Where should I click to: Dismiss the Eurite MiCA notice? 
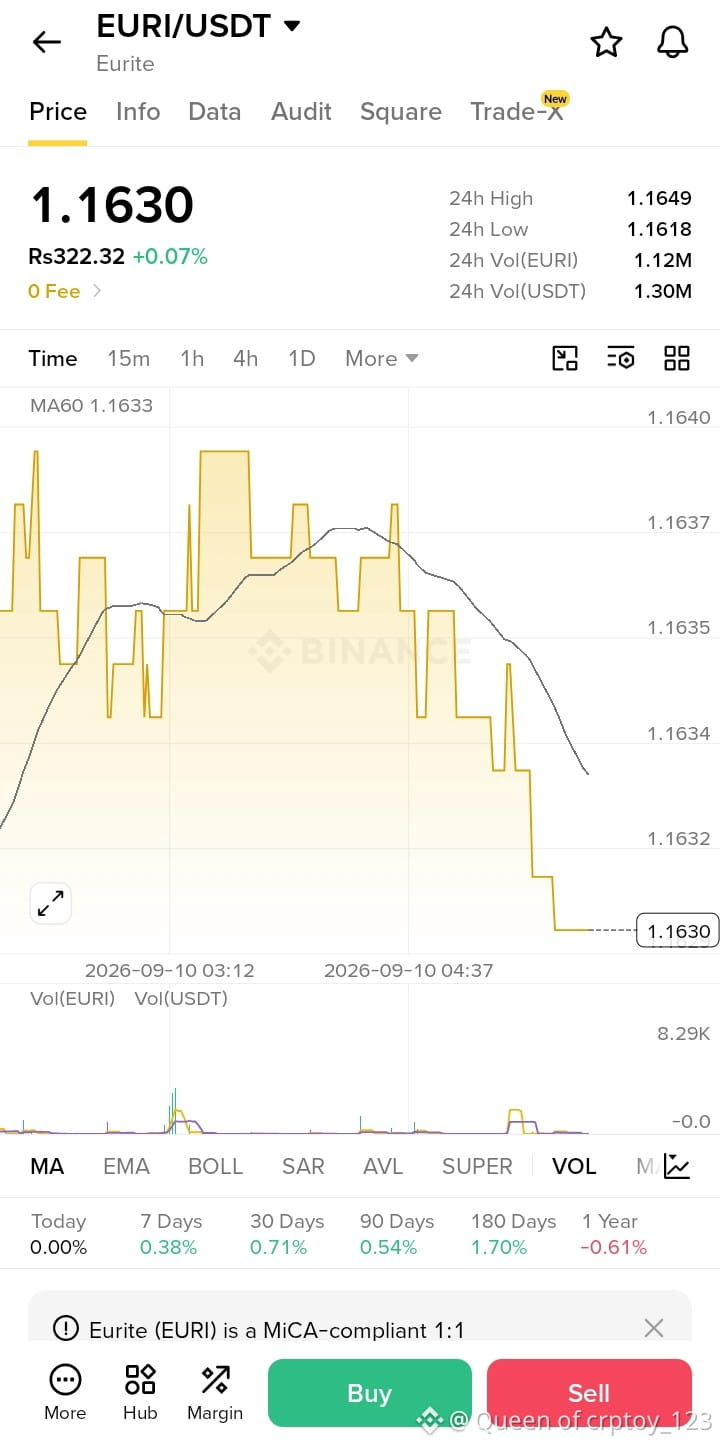654,1327
